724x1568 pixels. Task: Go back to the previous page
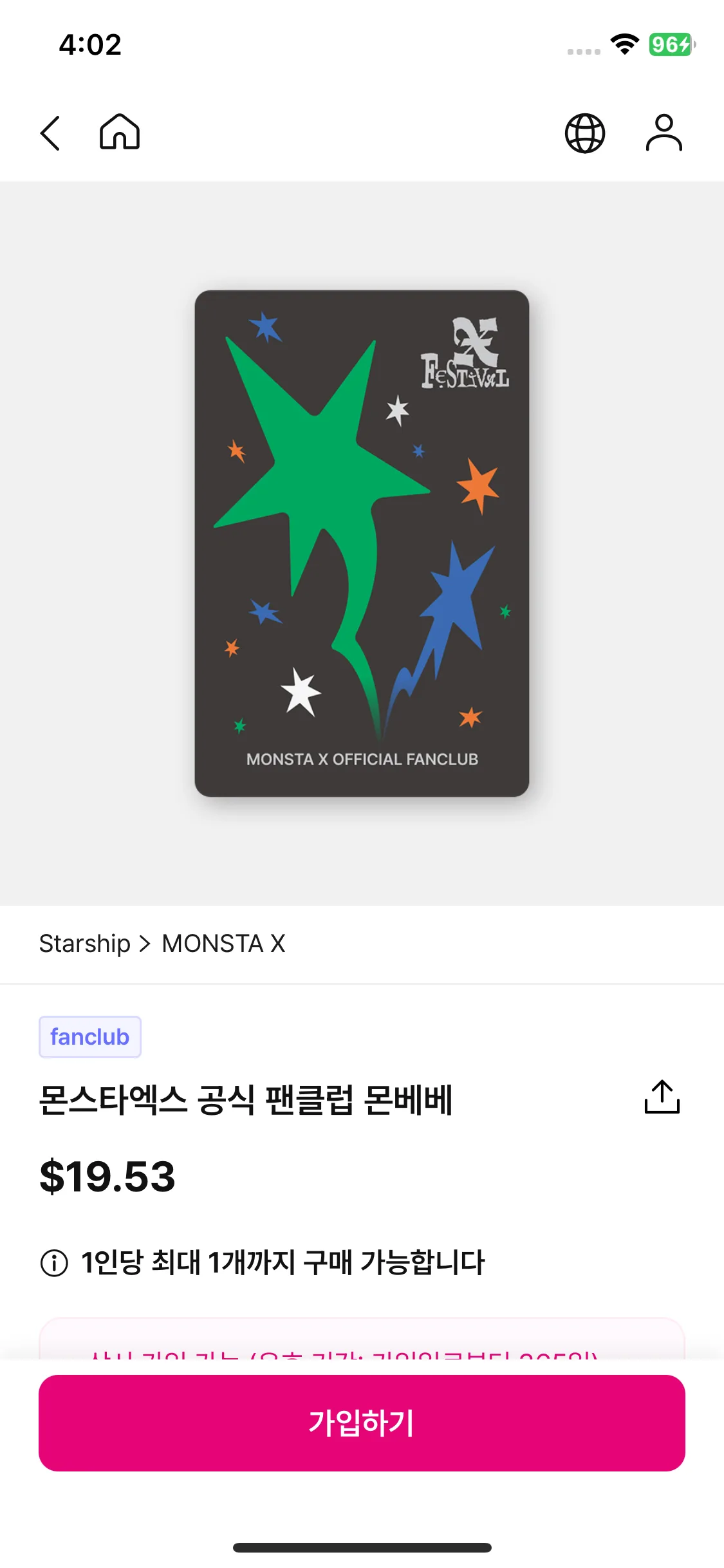tap(50, 133)
